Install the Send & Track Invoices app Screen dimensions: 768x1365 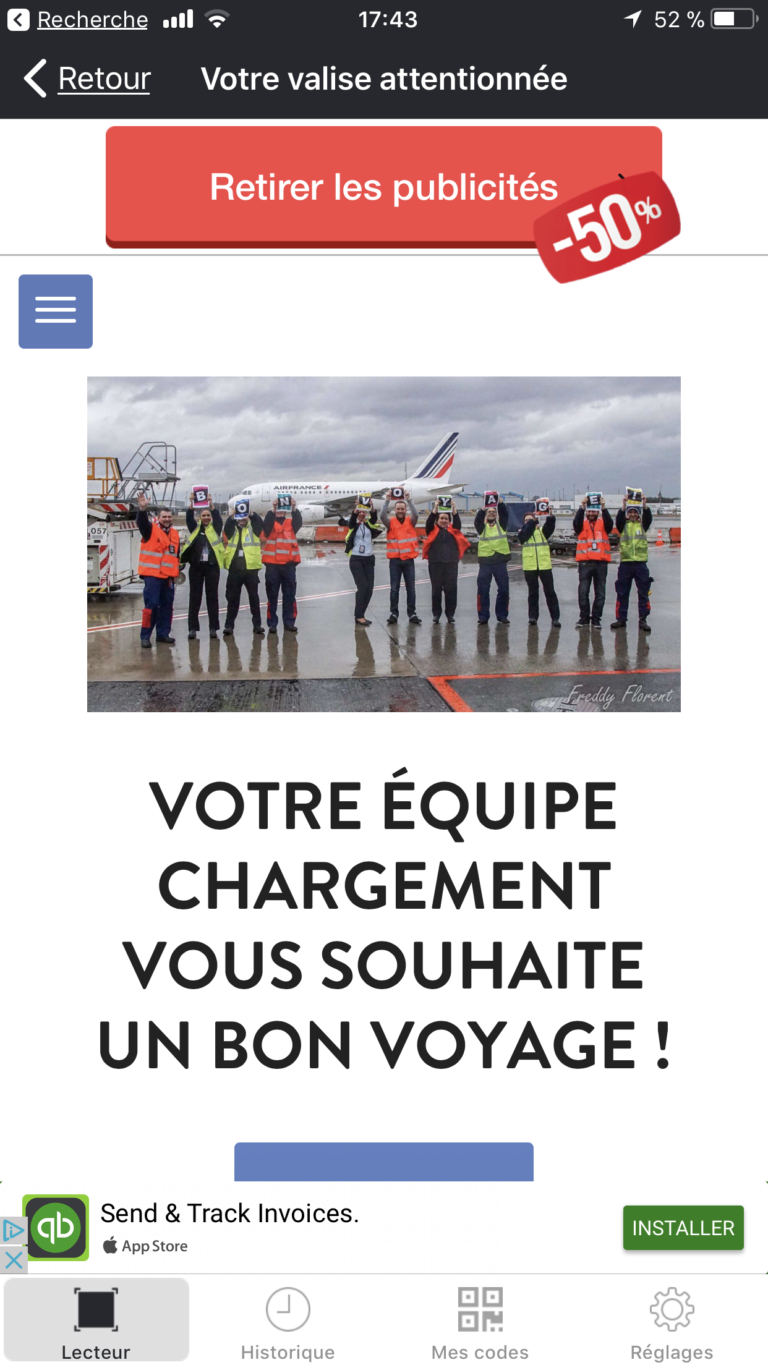[x=683, y=1228]
